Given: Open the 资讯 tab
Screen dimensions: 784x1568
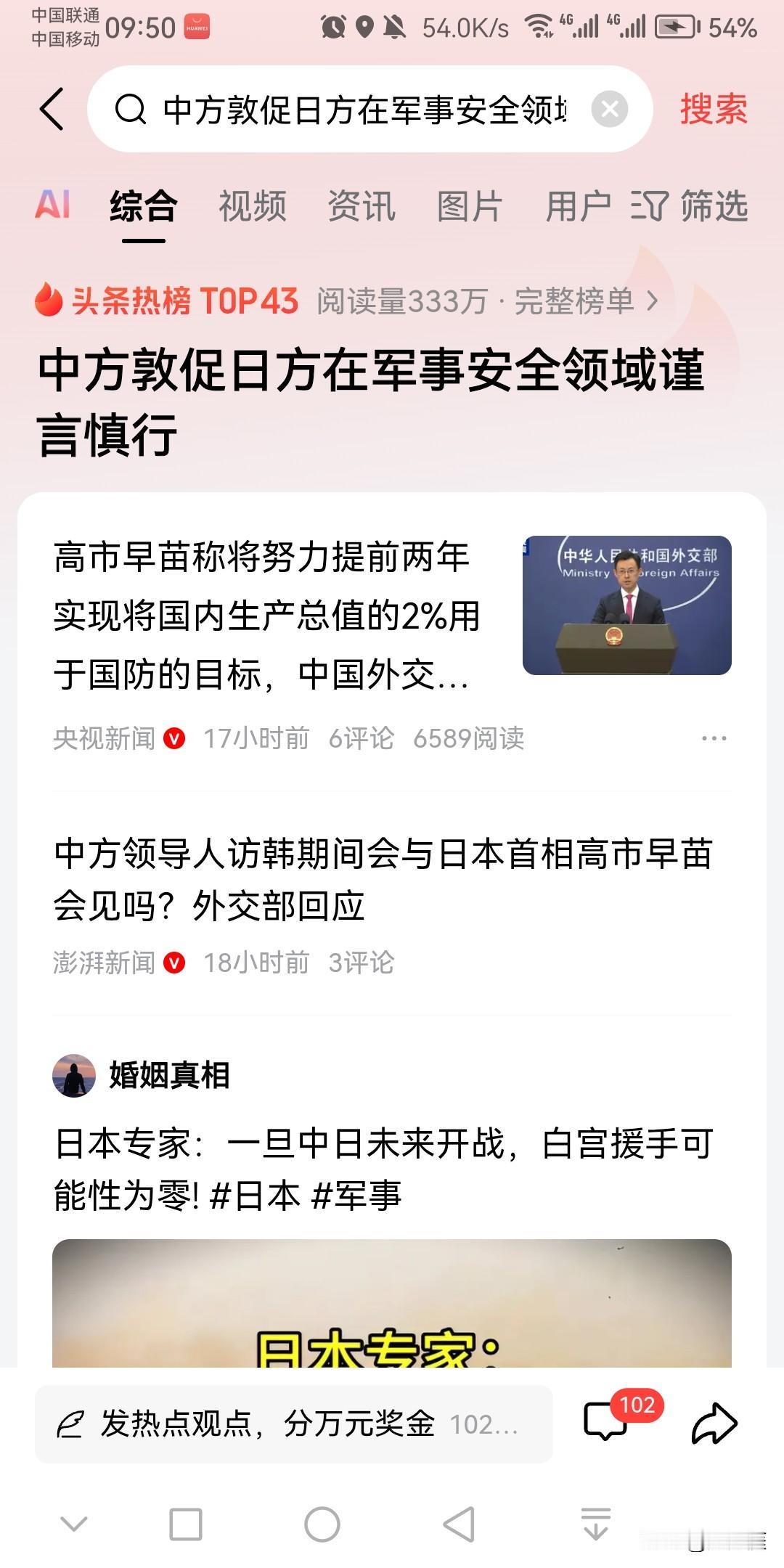Looking at the screenshot, I should [361, 206].
